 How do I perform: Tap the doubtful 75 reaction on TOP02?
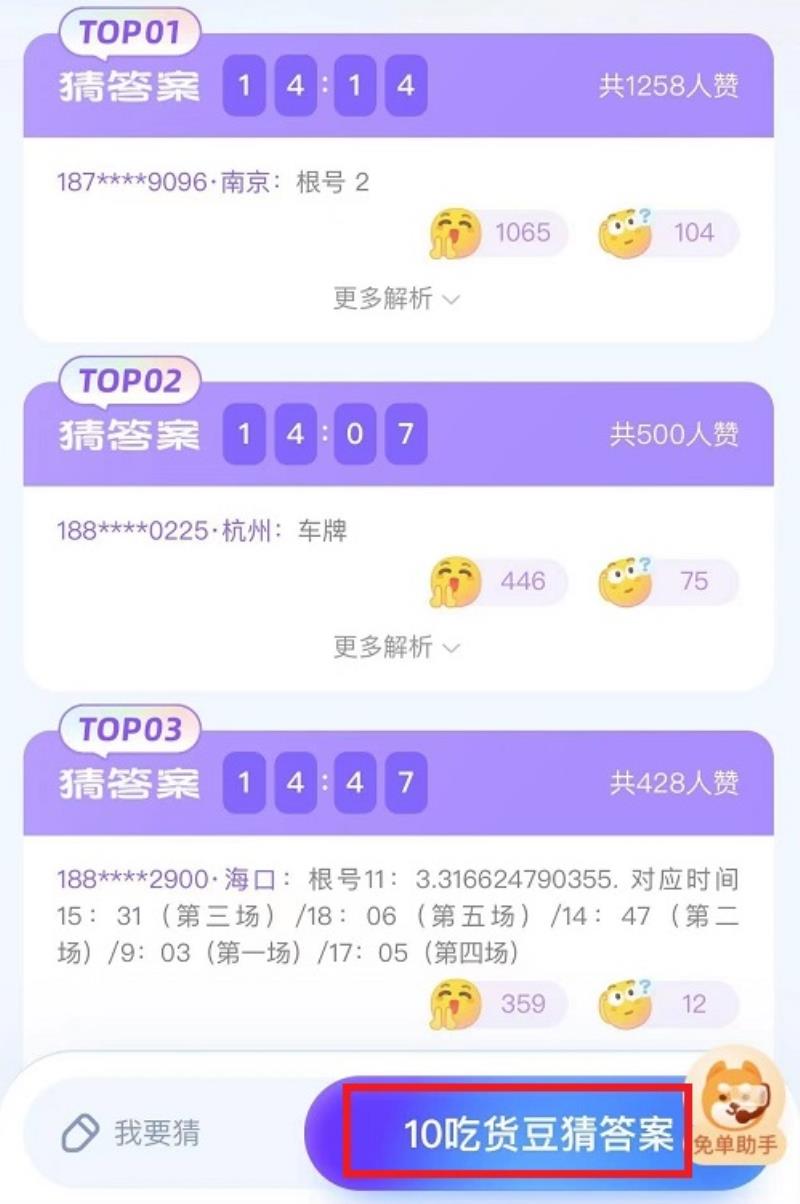click(x=668, y=581)
